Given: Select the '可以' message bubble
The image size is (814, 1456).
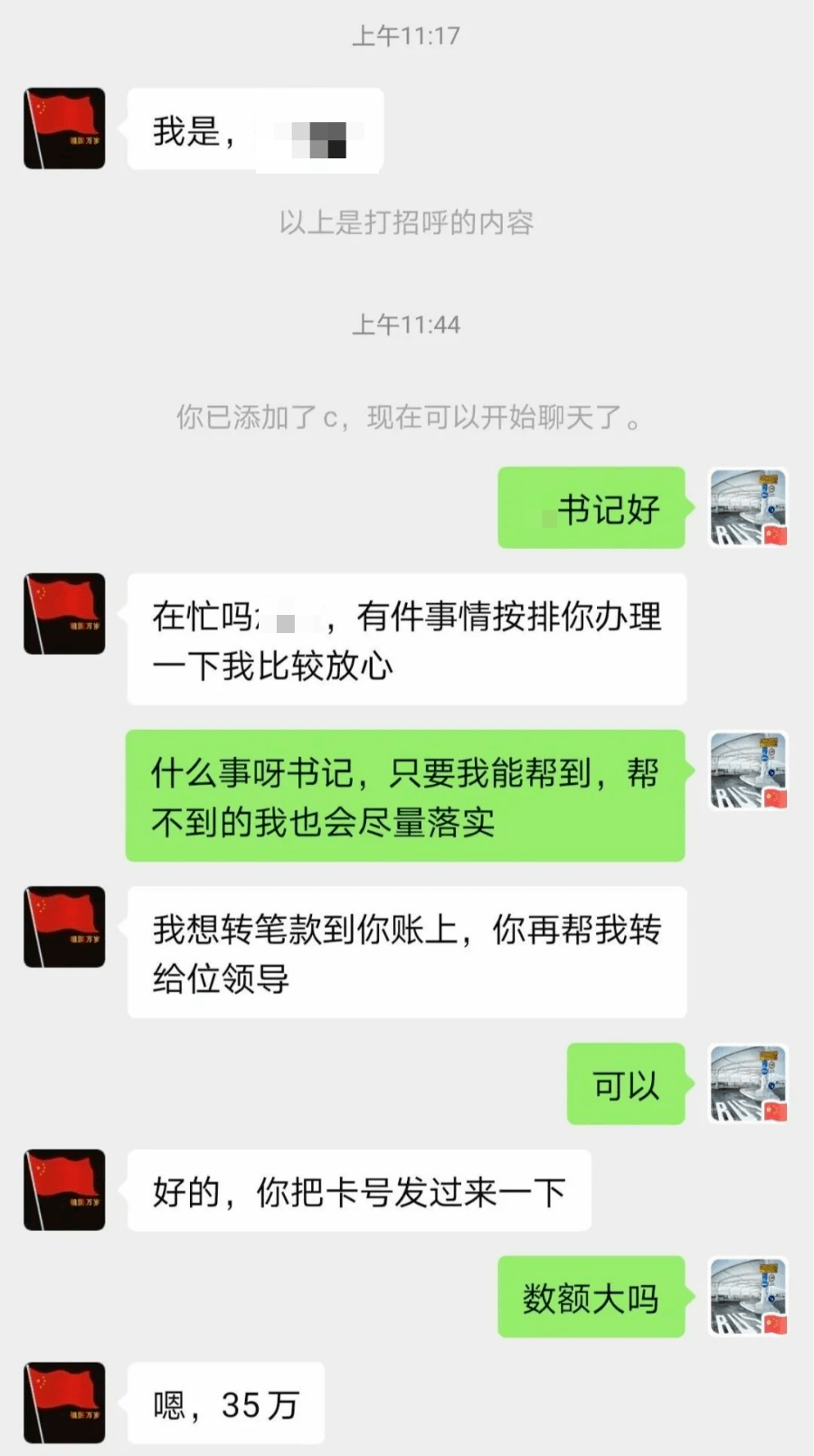Looking at the screenshot, I should (625, 1085).
